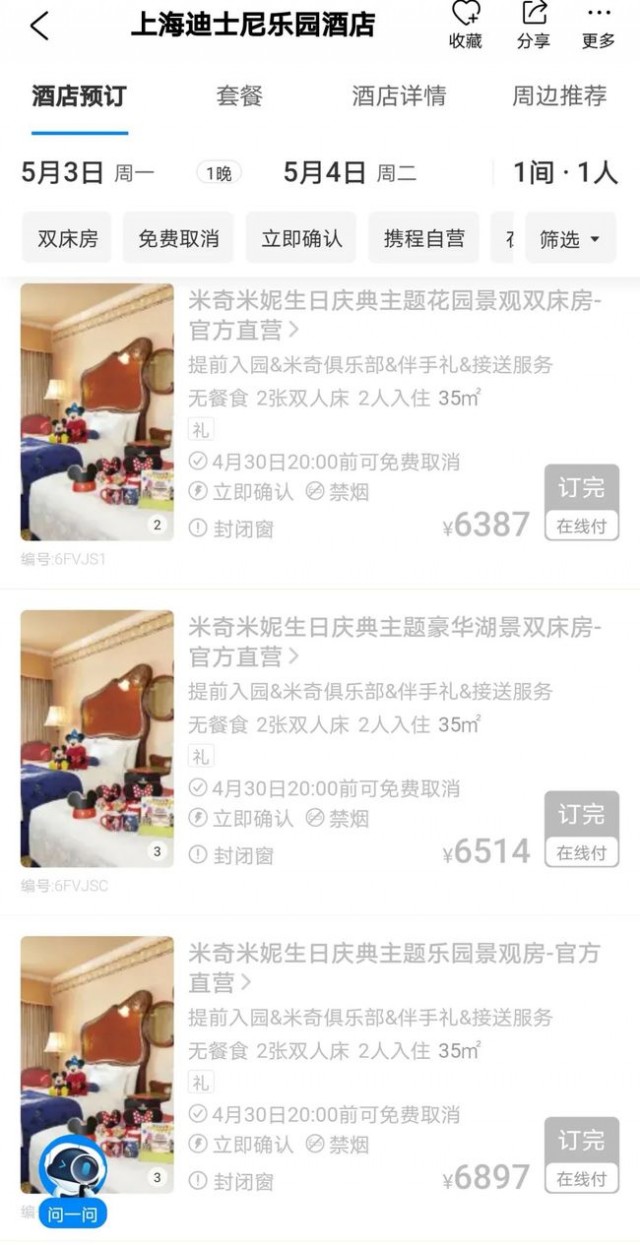Image resolution: width=640 pixels, height=1245 pixels.
Task: Open the 周边推荐 tab
Action: (559, 96)
